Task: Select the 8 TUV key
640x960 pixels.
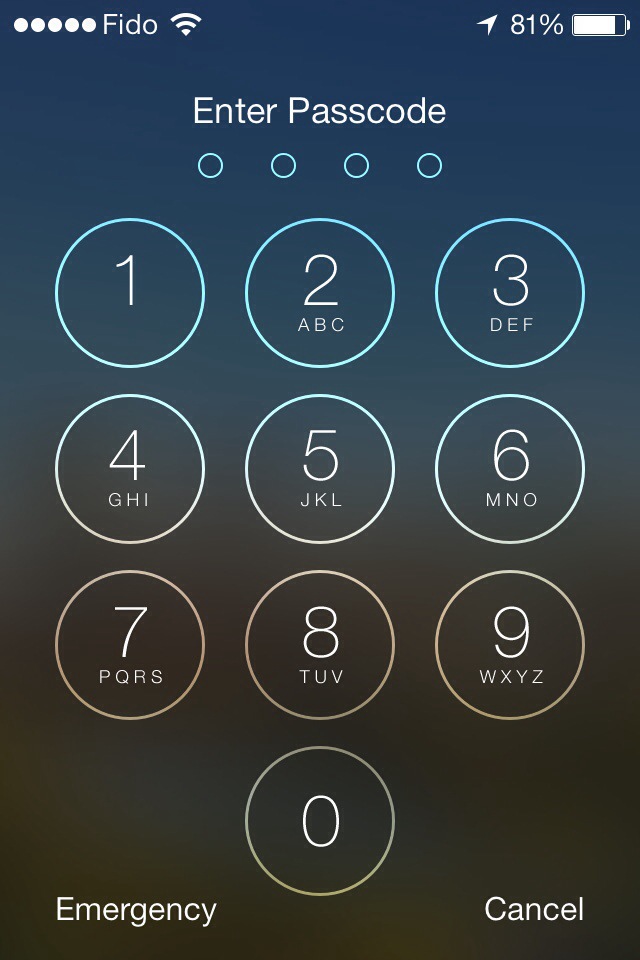Action: (x=320, y=645)
